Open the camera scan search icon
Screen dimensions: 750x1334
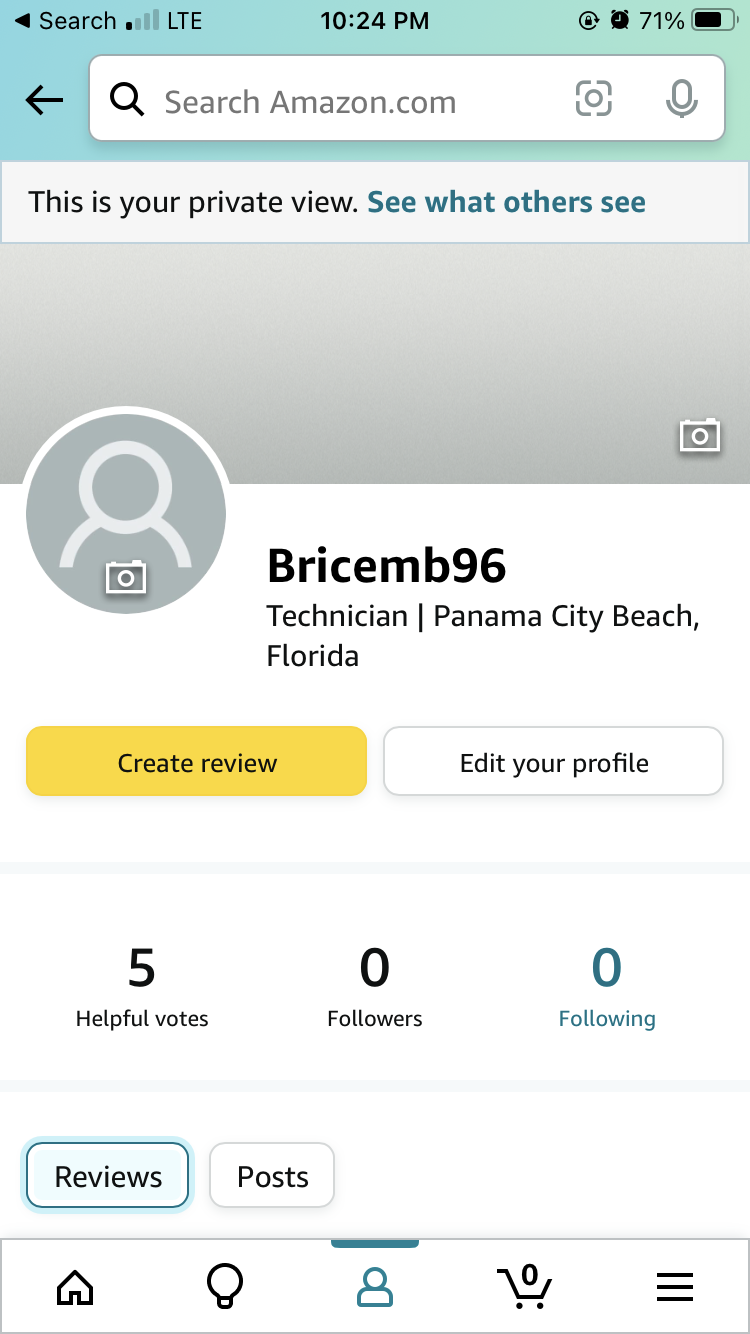(x=593, y=99)
